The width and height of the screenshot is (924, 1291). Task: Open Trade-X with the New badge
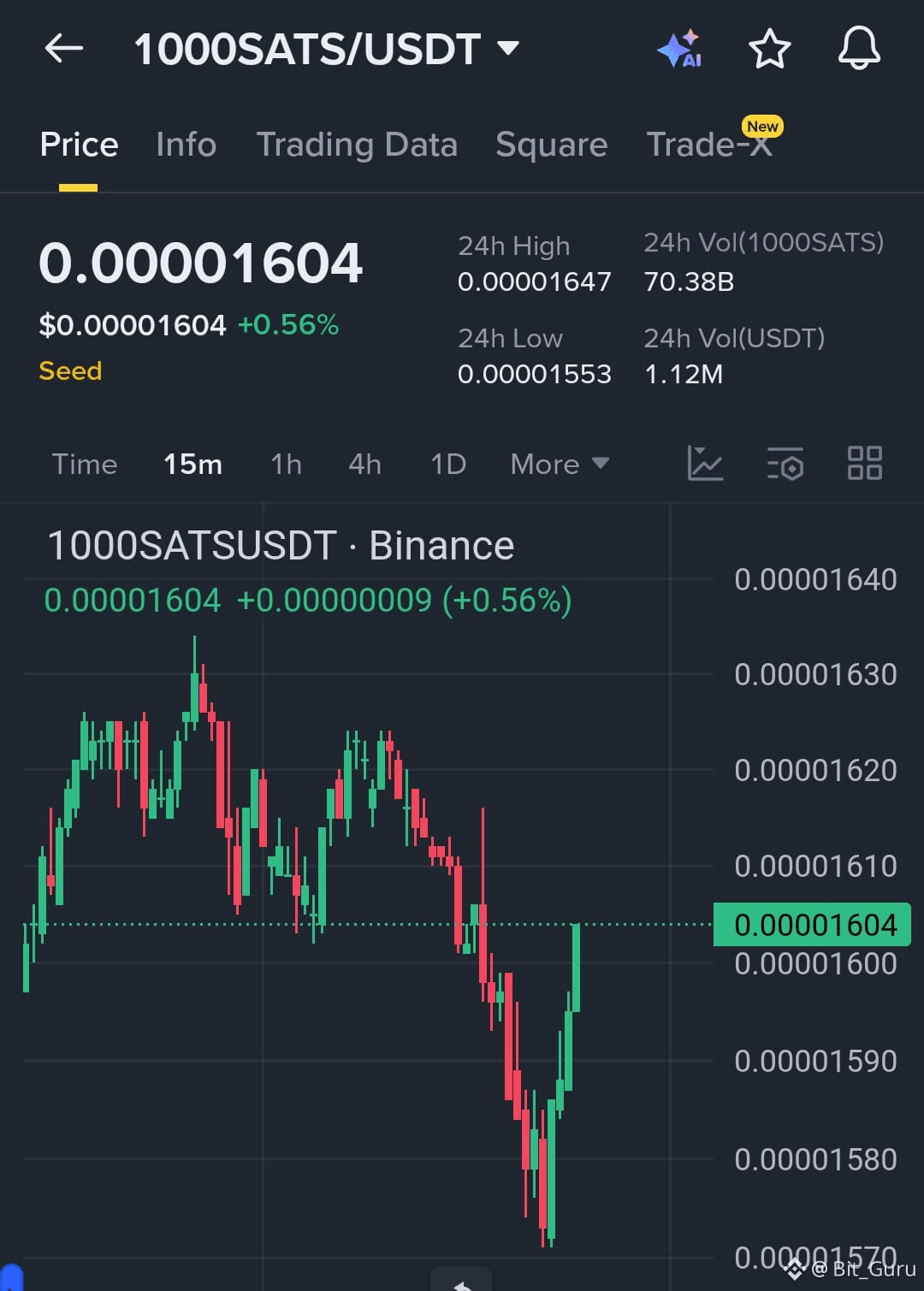(x=710, y=144)
